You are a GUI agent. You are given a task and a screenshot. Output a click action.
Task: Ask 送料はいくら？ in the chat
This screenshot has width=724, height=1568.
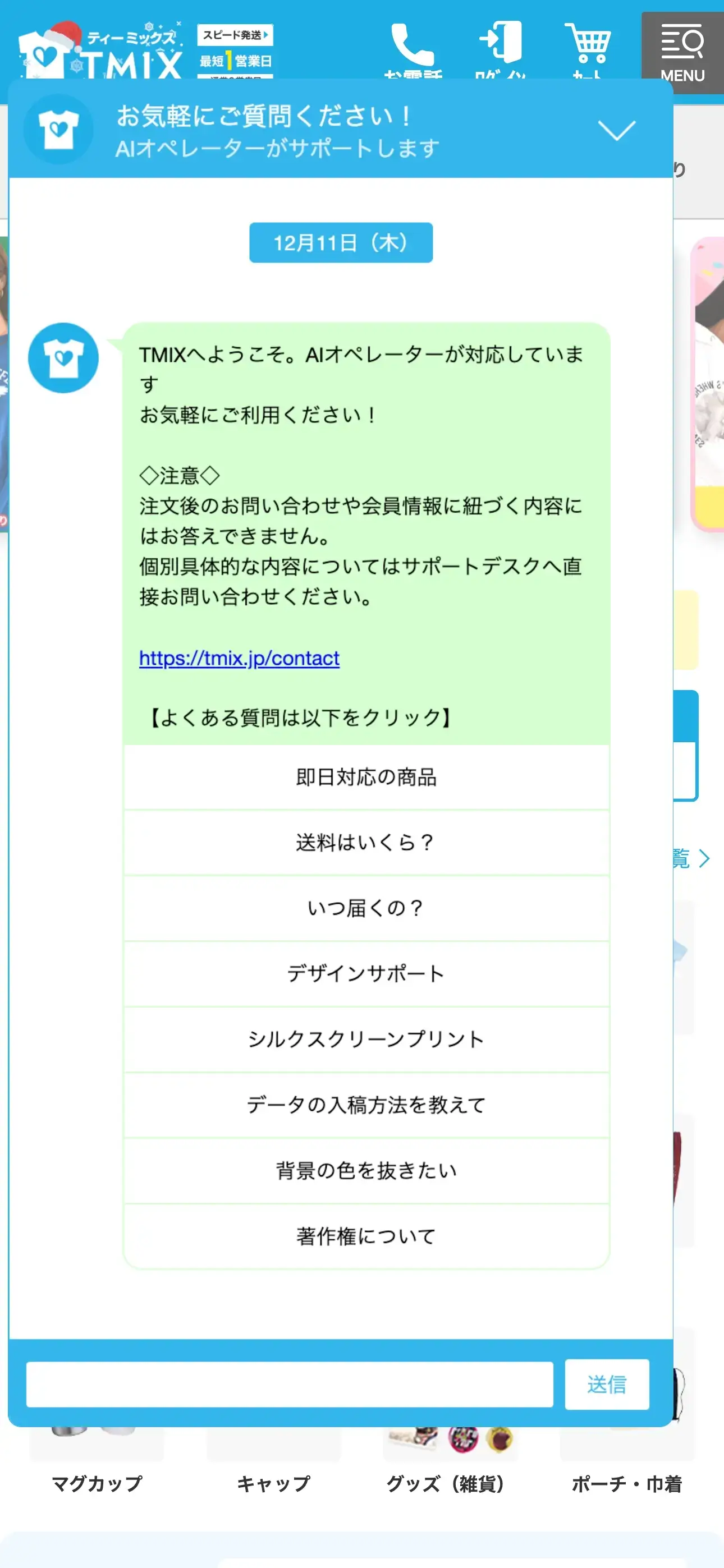365,843
